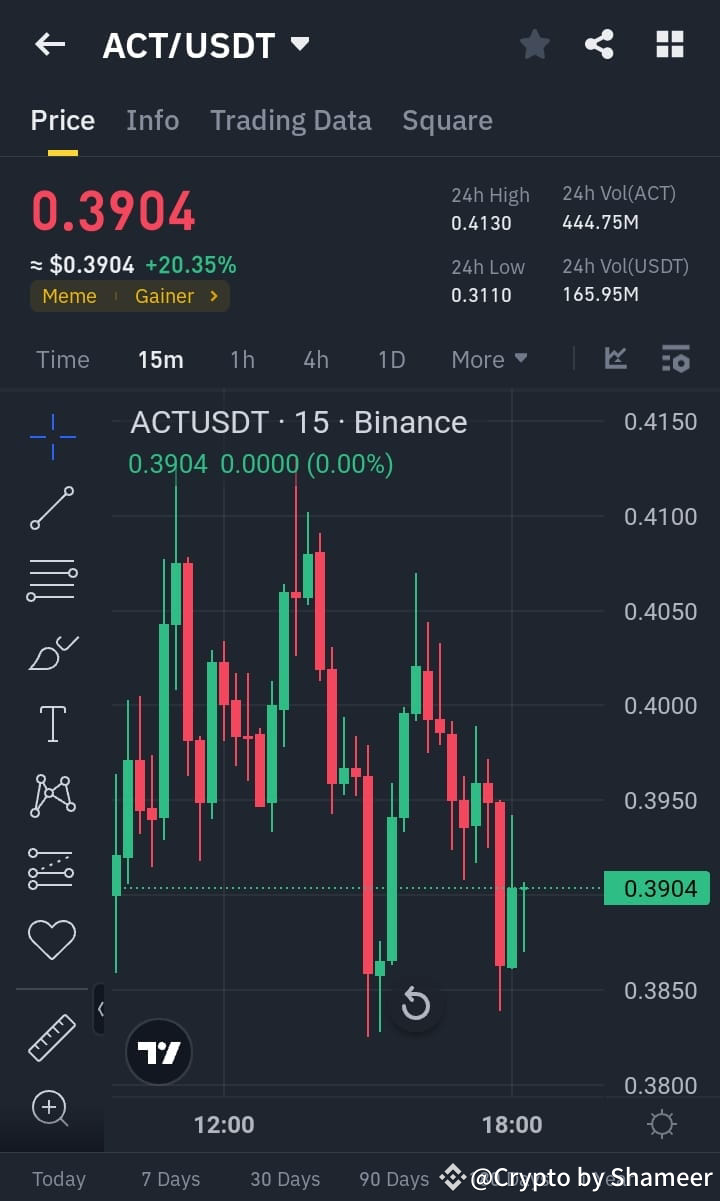Select the text annotation tool
The image size is (720, 1201).
52,723
